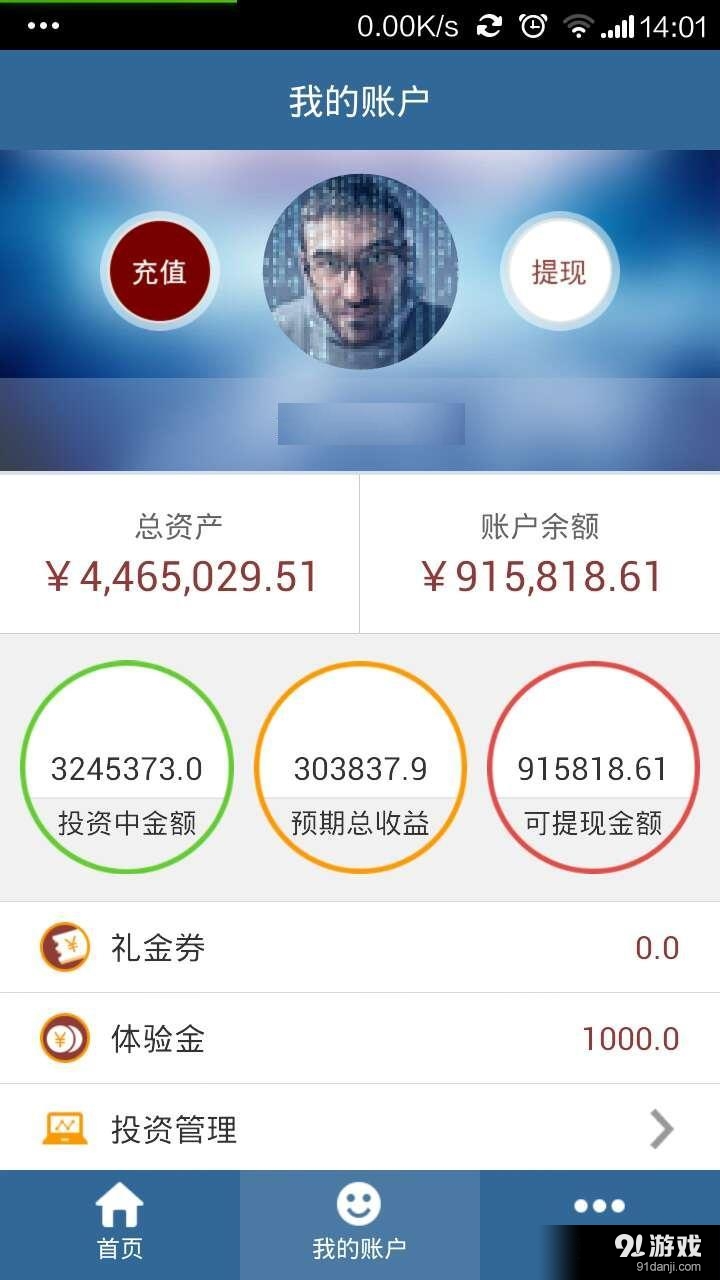Open the more options ellipsis icon

pos(600,1207)
